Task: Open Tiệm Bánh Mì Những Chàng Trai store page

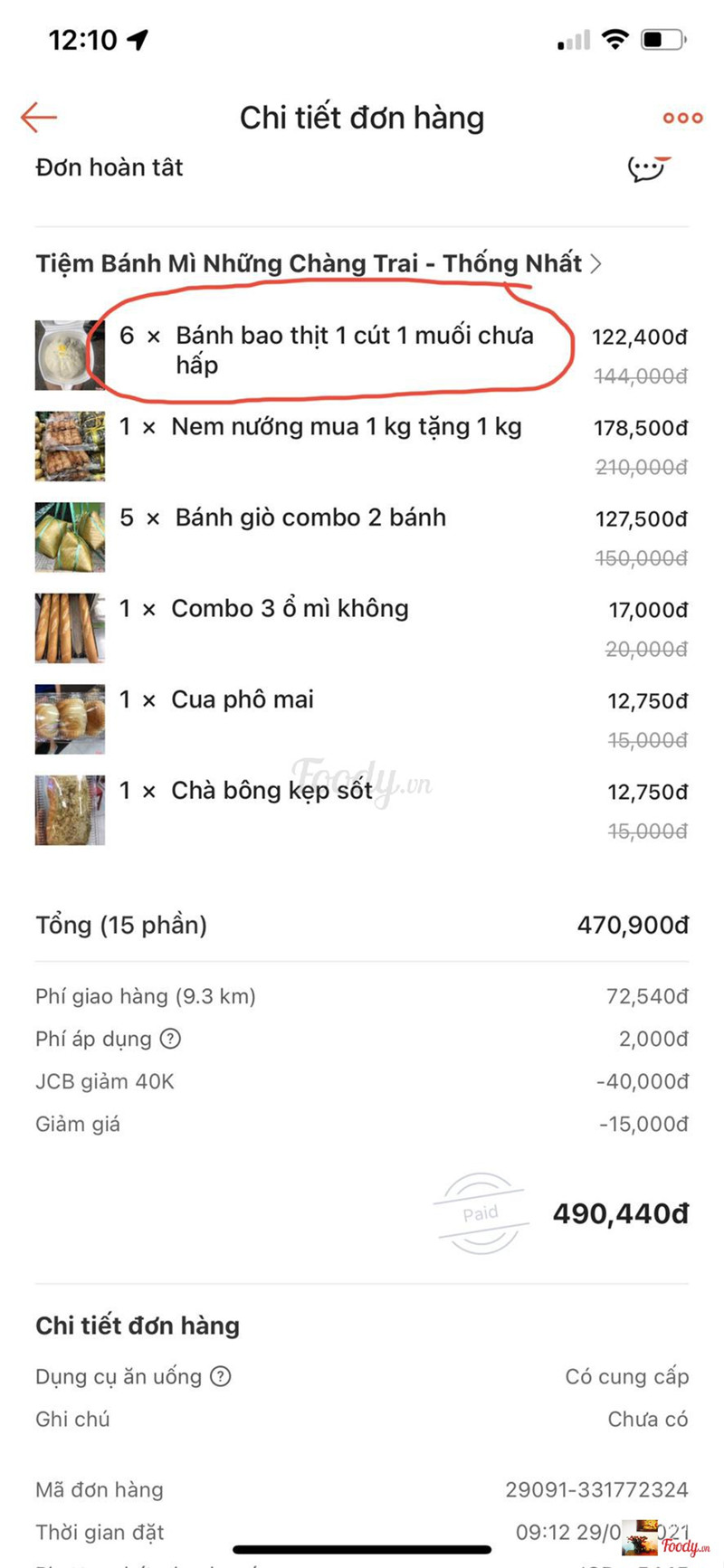Action: click(x=319, y=263)
